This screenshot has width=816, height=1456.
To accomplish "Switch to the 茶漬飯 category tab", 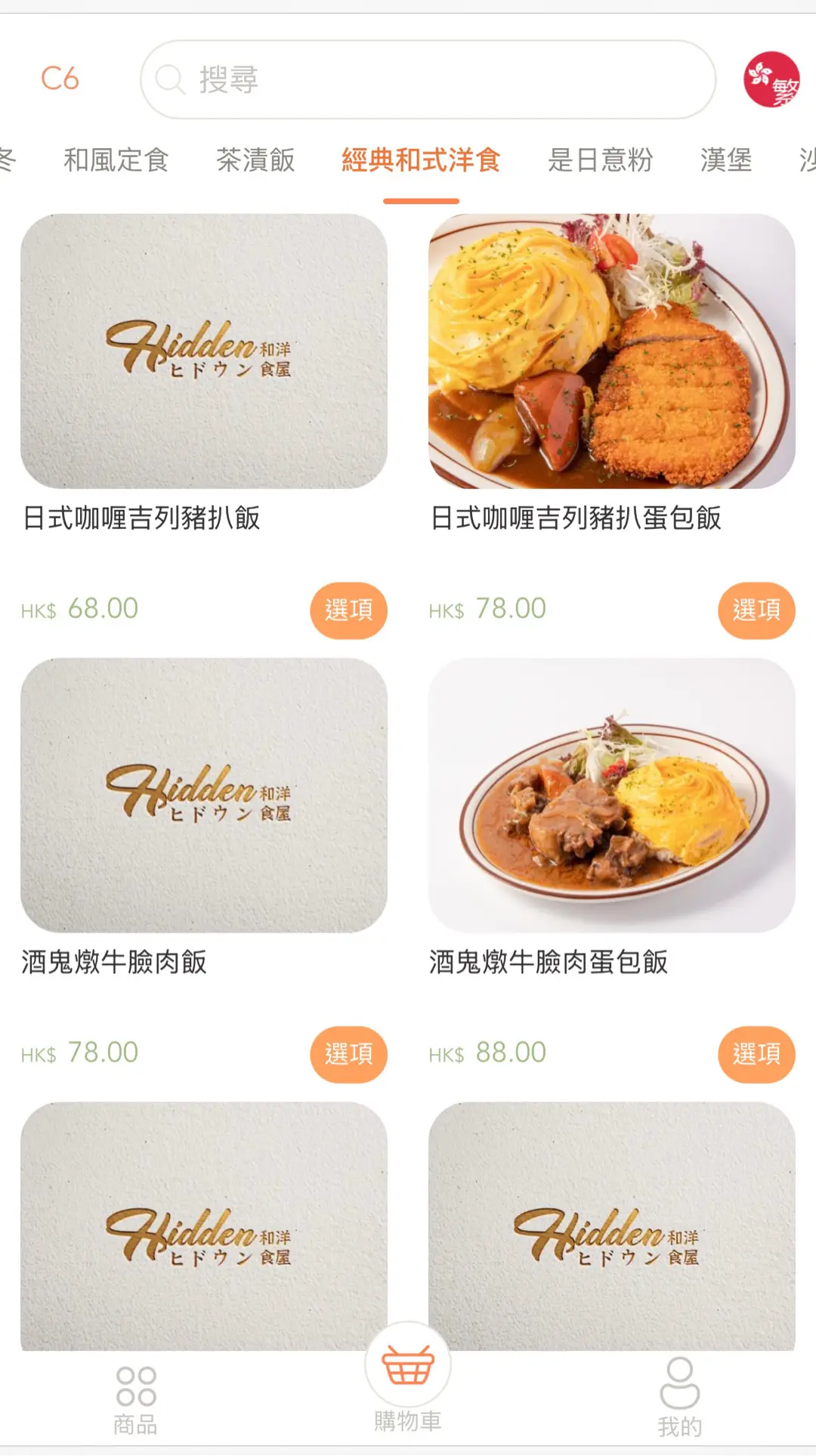I will tap(255, 160).
